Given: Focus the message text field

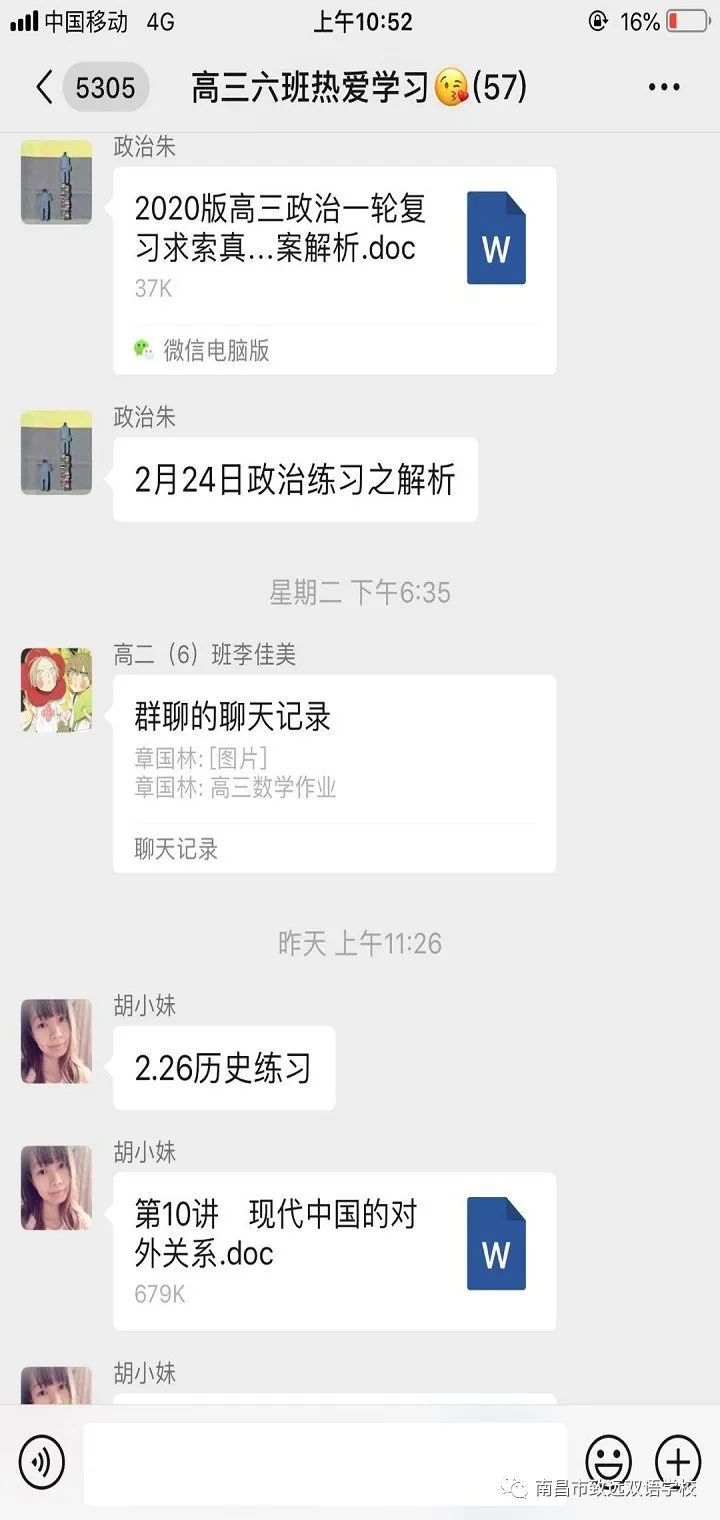Looking at the screenshot, I should [x=325, y=1463].
